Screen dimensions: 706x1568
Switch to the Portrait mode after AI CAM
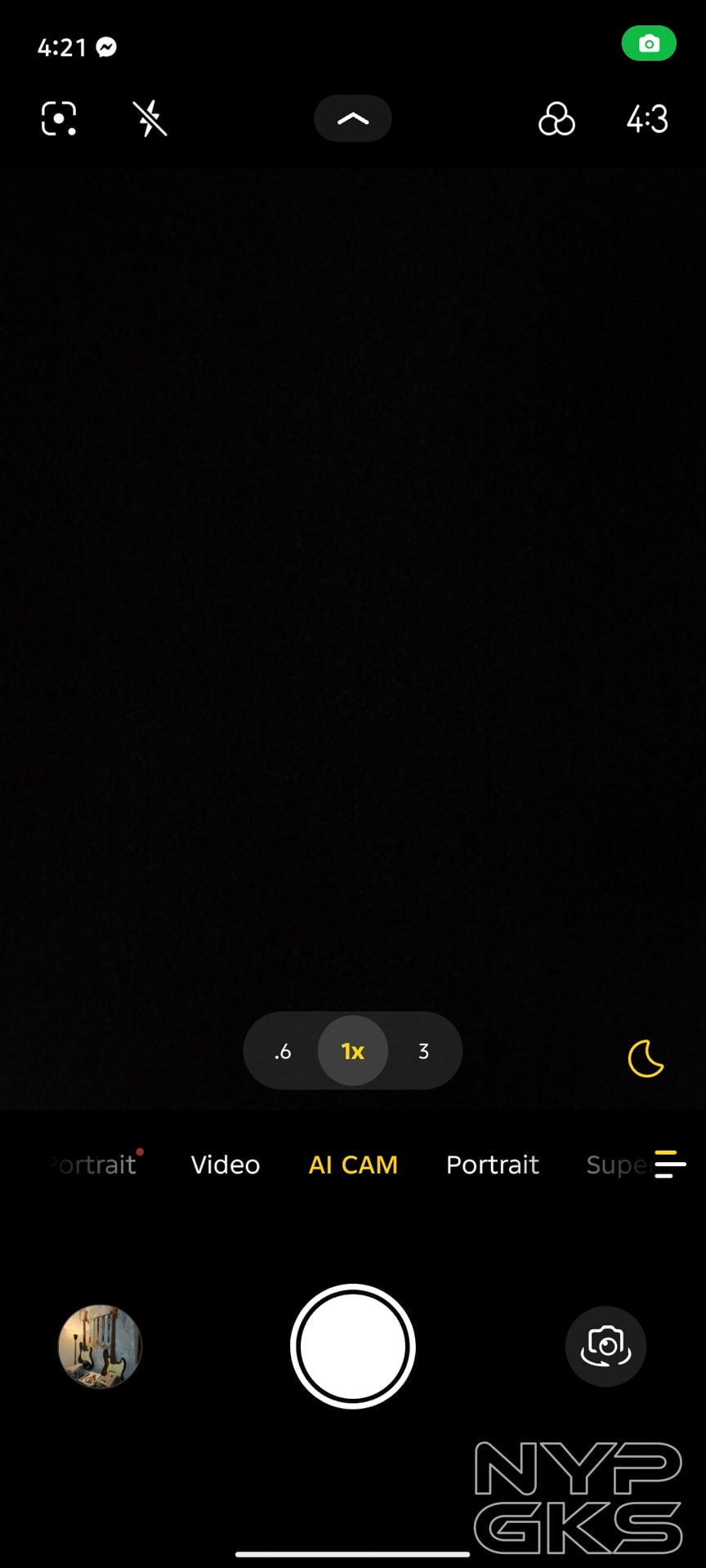click(492, 1165)
